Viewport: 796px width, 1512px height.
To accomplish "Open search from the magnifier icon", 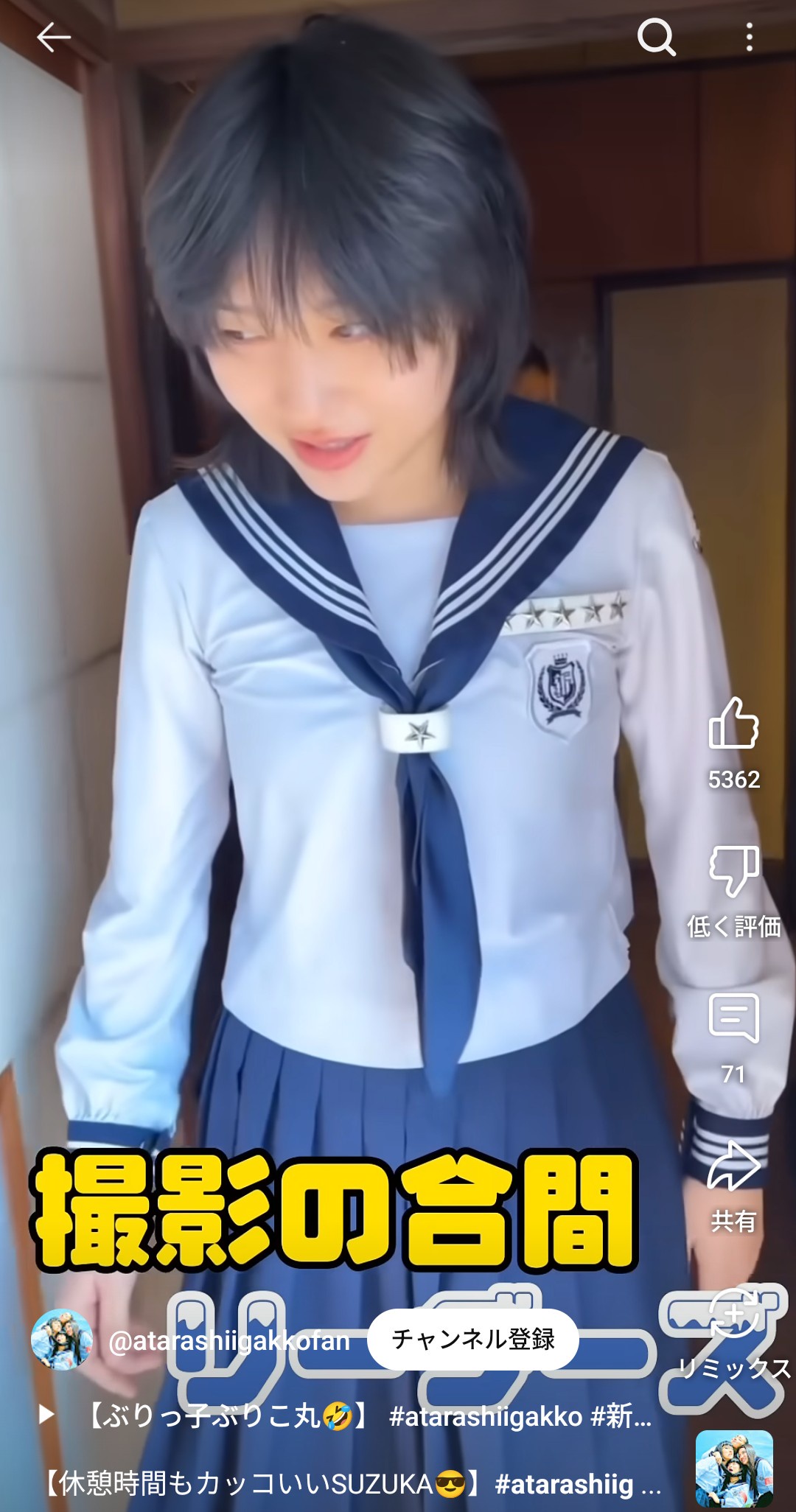I will coord(655,37).
